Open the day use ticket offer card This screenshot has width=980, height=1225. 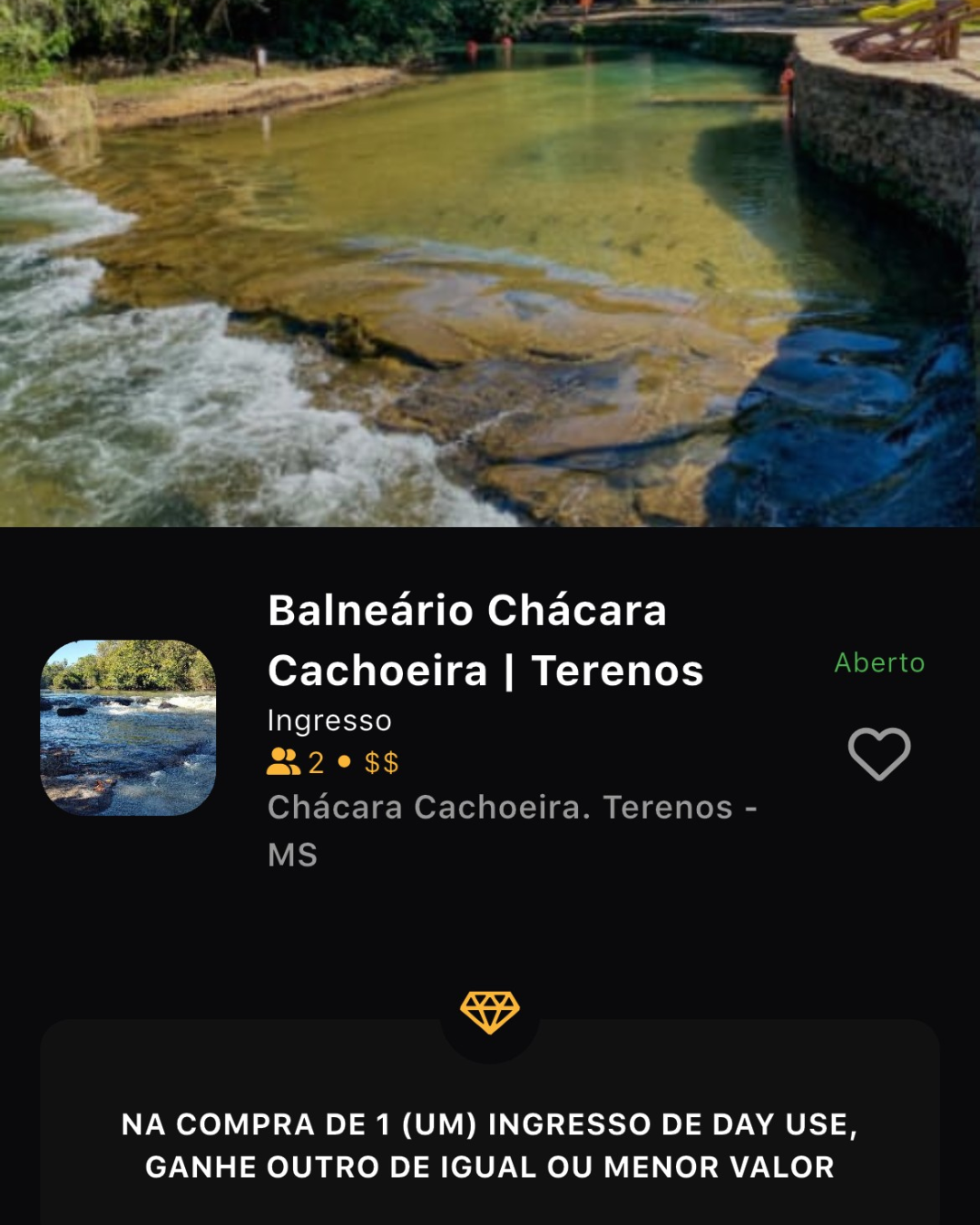coord(490,1144)
